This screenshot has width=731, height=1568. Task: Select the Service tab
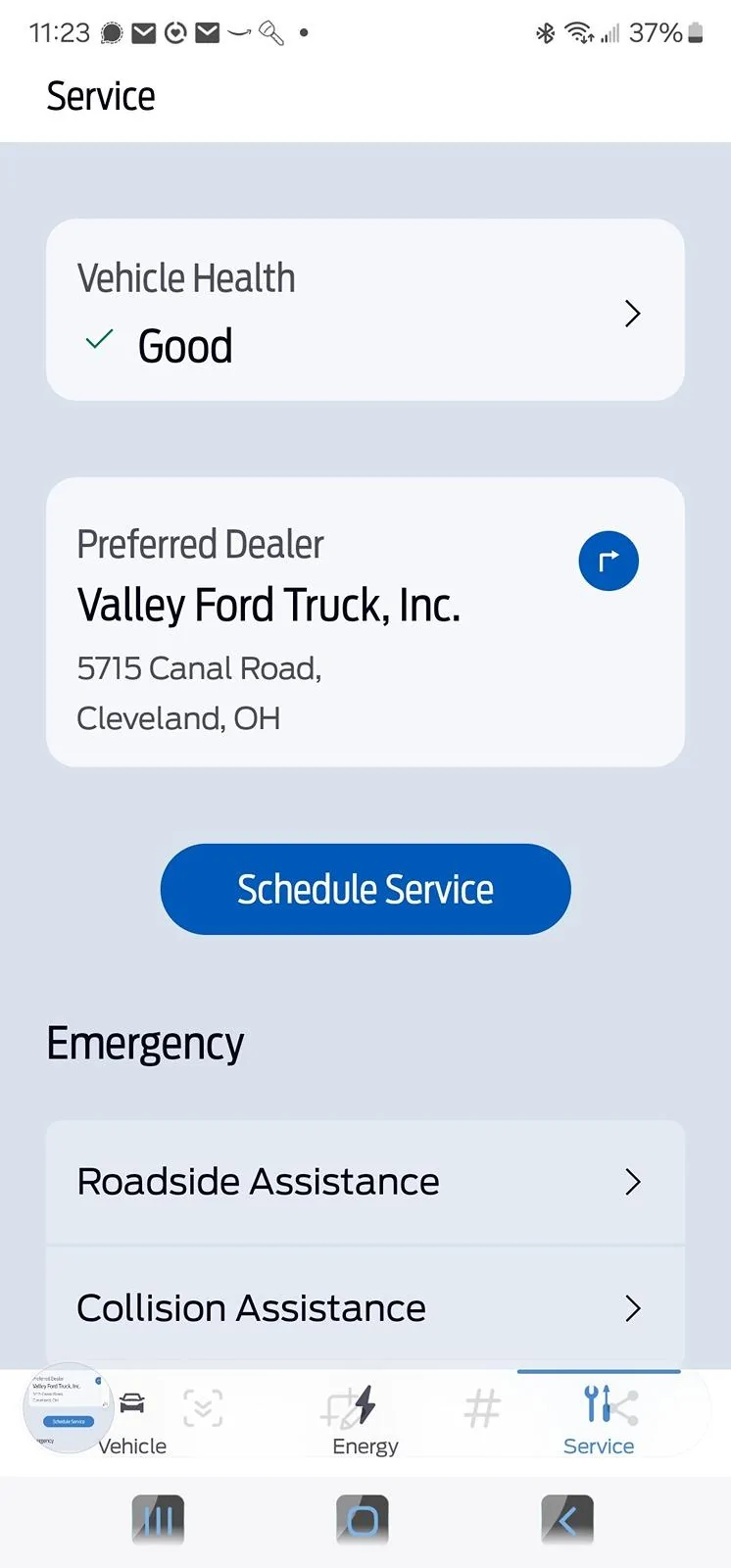coord(598,1421)
